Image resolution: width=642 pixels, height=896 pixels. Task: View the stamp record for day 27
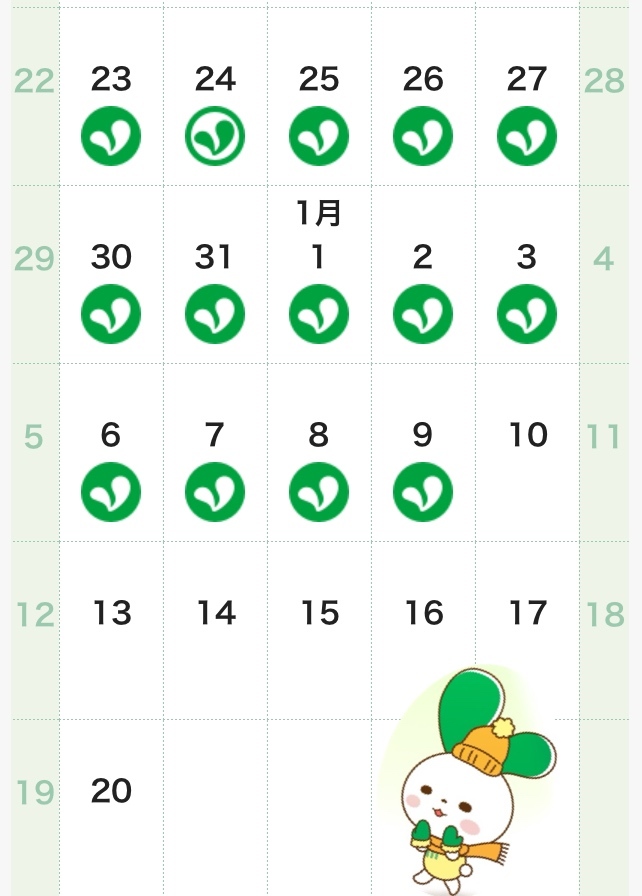click(x=527, y=136)
